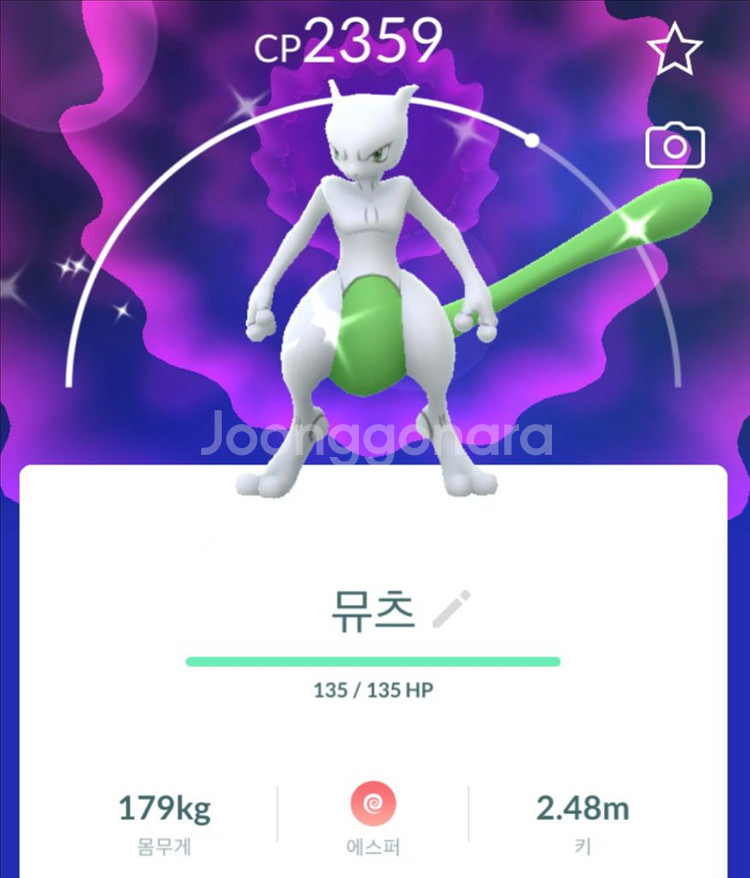Mark Mewtwo as favorite with the star
This screenshot has height=878, width=750.
(674, 49)
